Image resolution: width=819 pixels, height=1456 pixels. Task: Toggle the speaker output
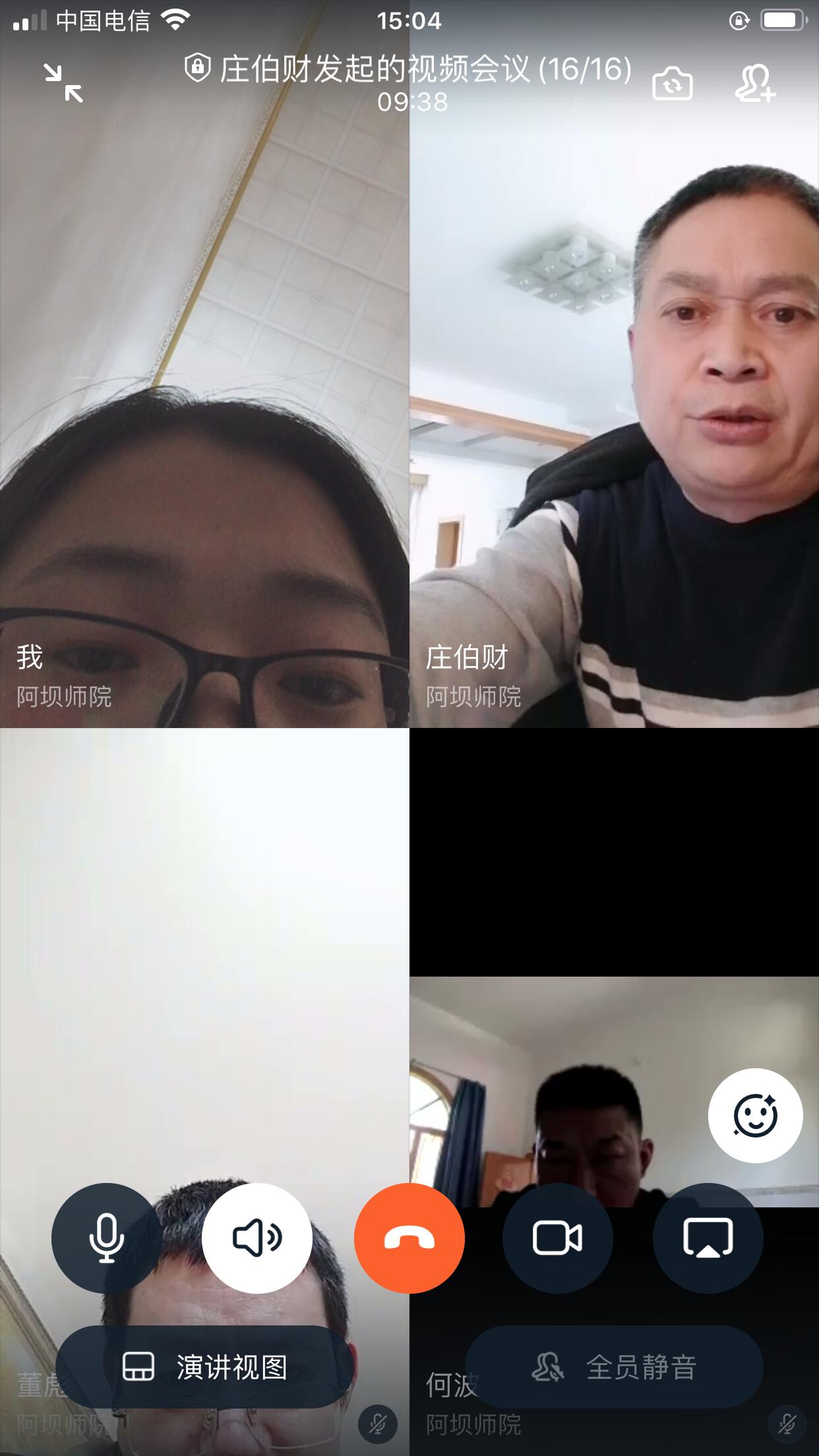pos(257,1238)
